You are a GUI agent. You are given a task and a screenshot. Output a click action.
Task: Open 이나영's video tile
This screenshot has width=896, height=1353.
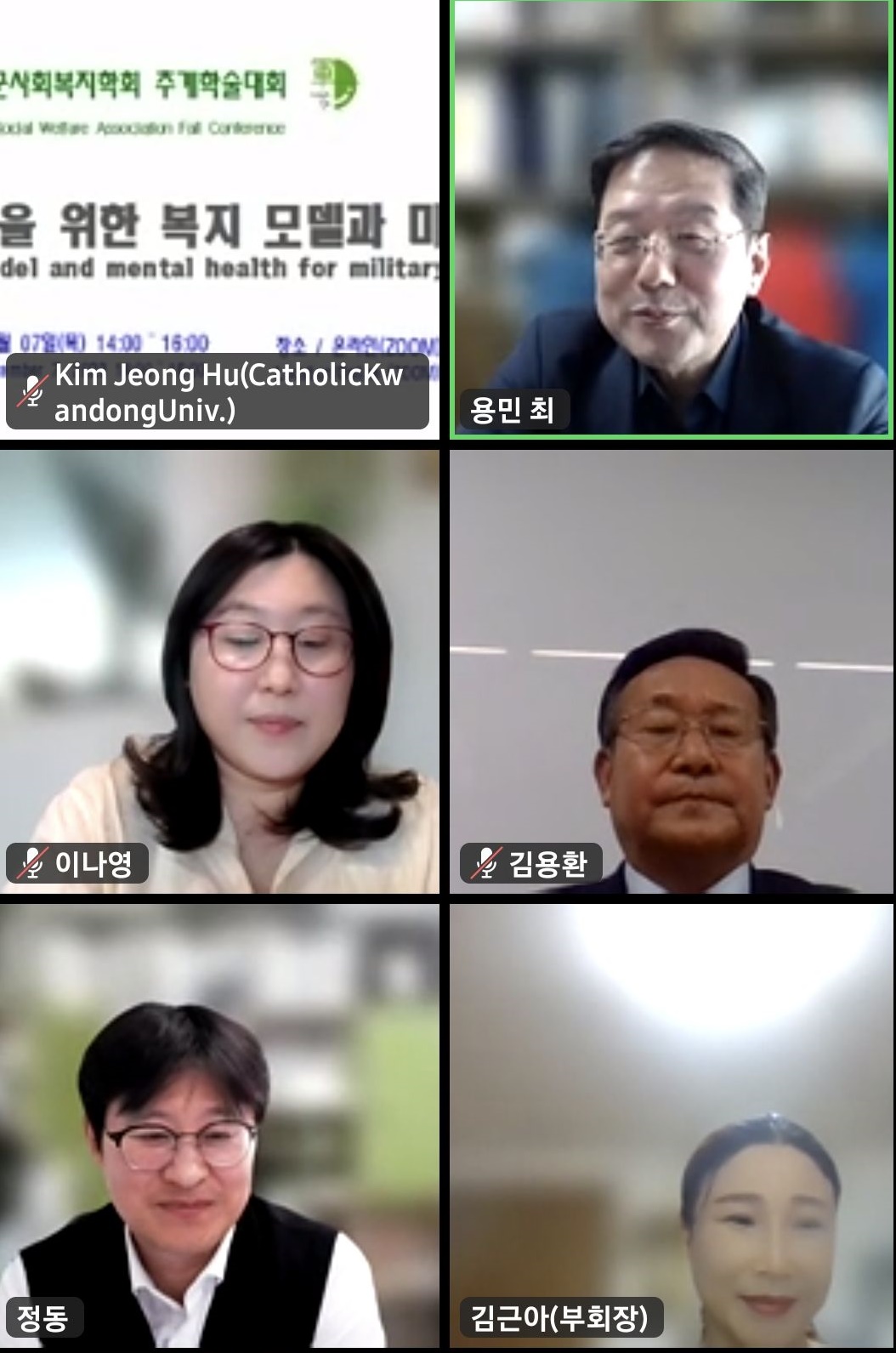(x=219, y=672)
